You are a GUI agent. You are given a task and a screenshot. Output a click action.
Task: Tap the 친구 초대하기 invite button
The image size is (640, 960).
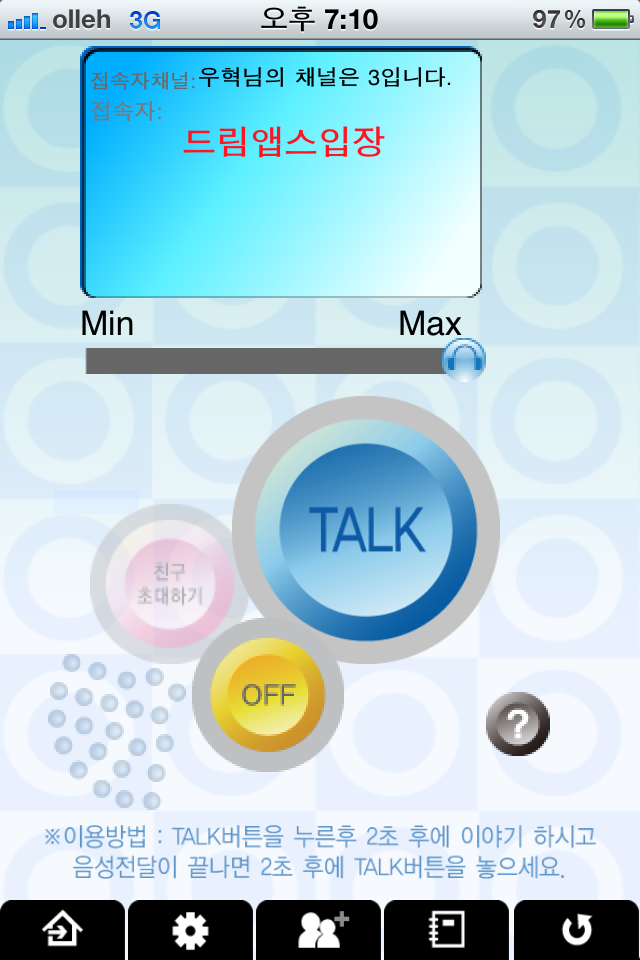pos(164,584)
